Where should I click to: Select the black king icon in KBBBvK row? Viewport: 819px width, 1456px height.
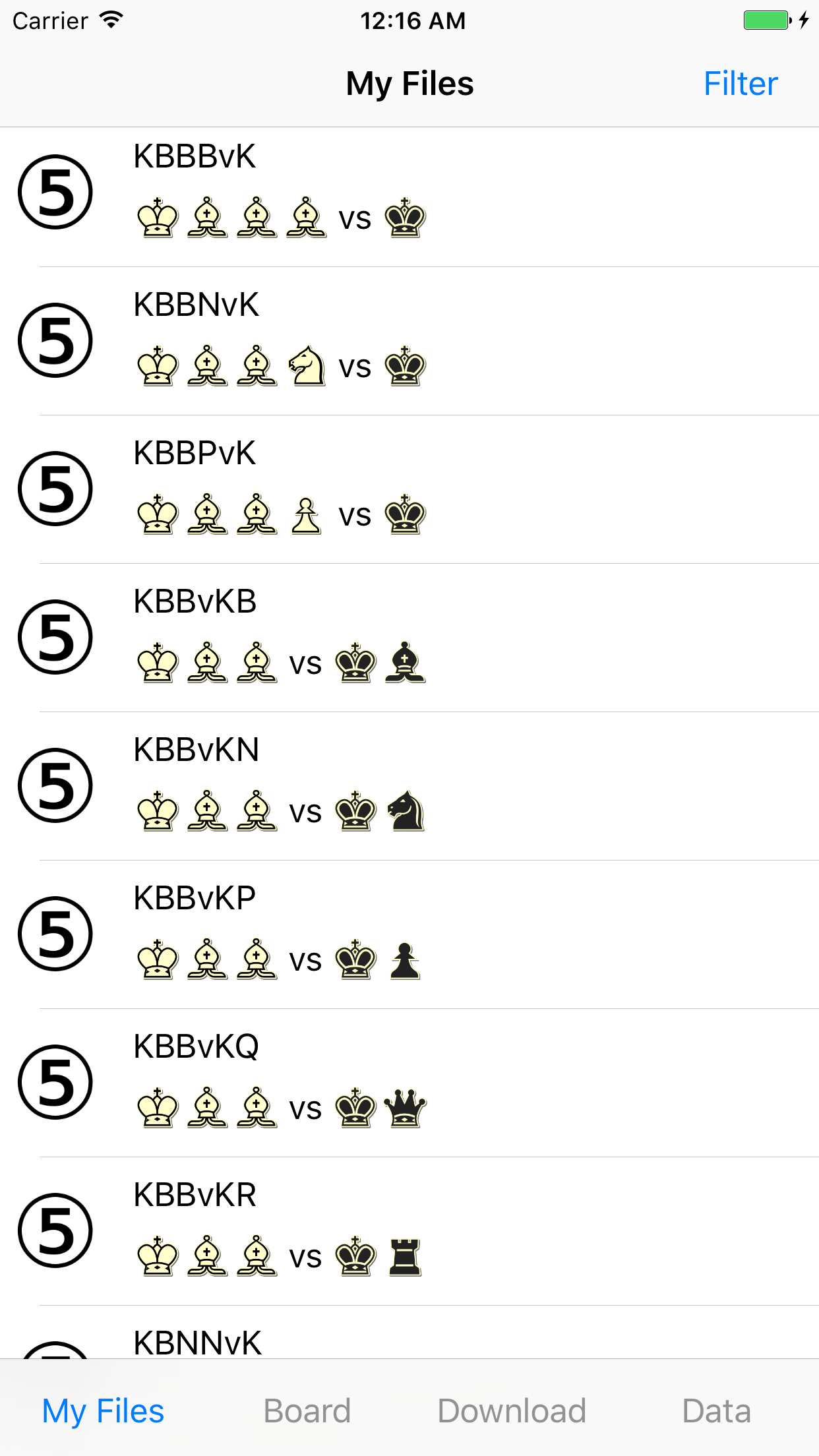[404, 218]
